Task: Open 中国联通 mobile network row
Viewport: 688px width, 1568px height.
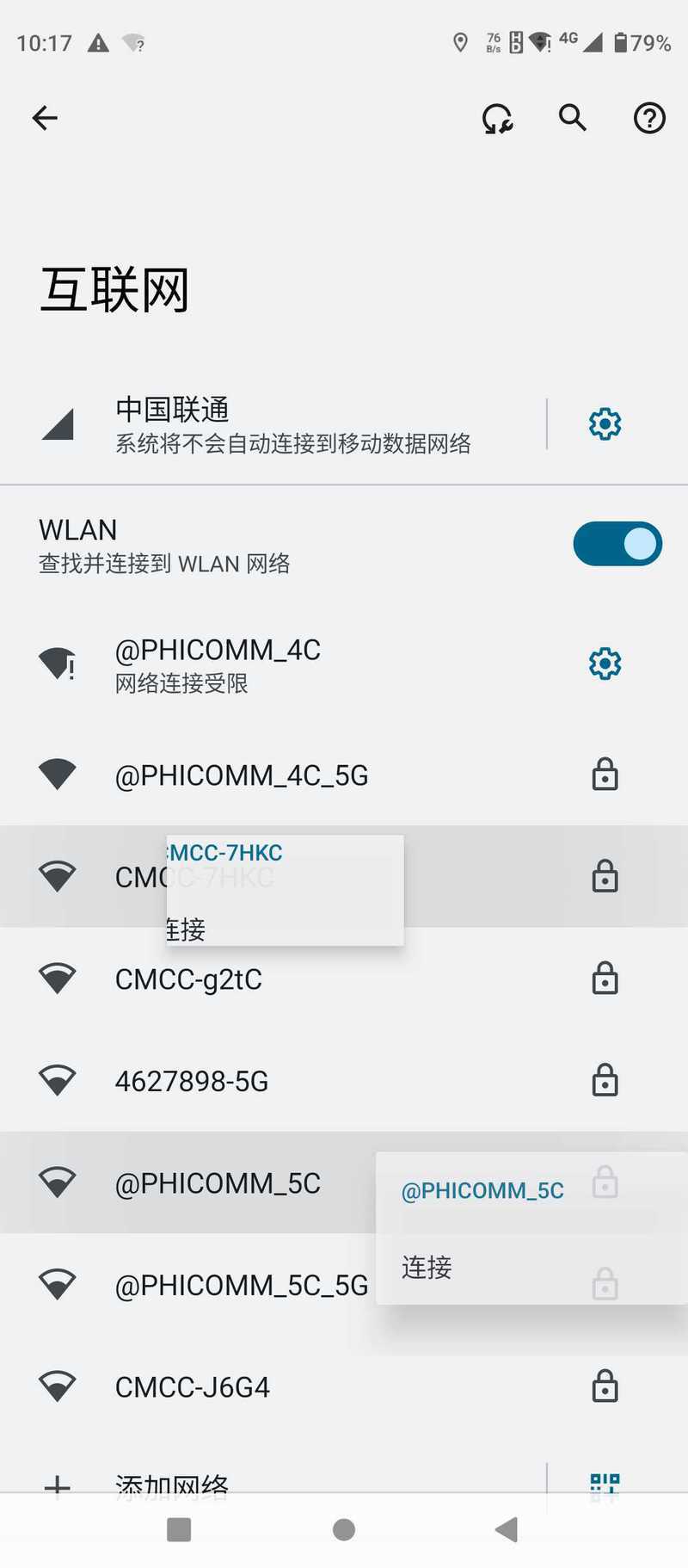Action: [292, 424]
